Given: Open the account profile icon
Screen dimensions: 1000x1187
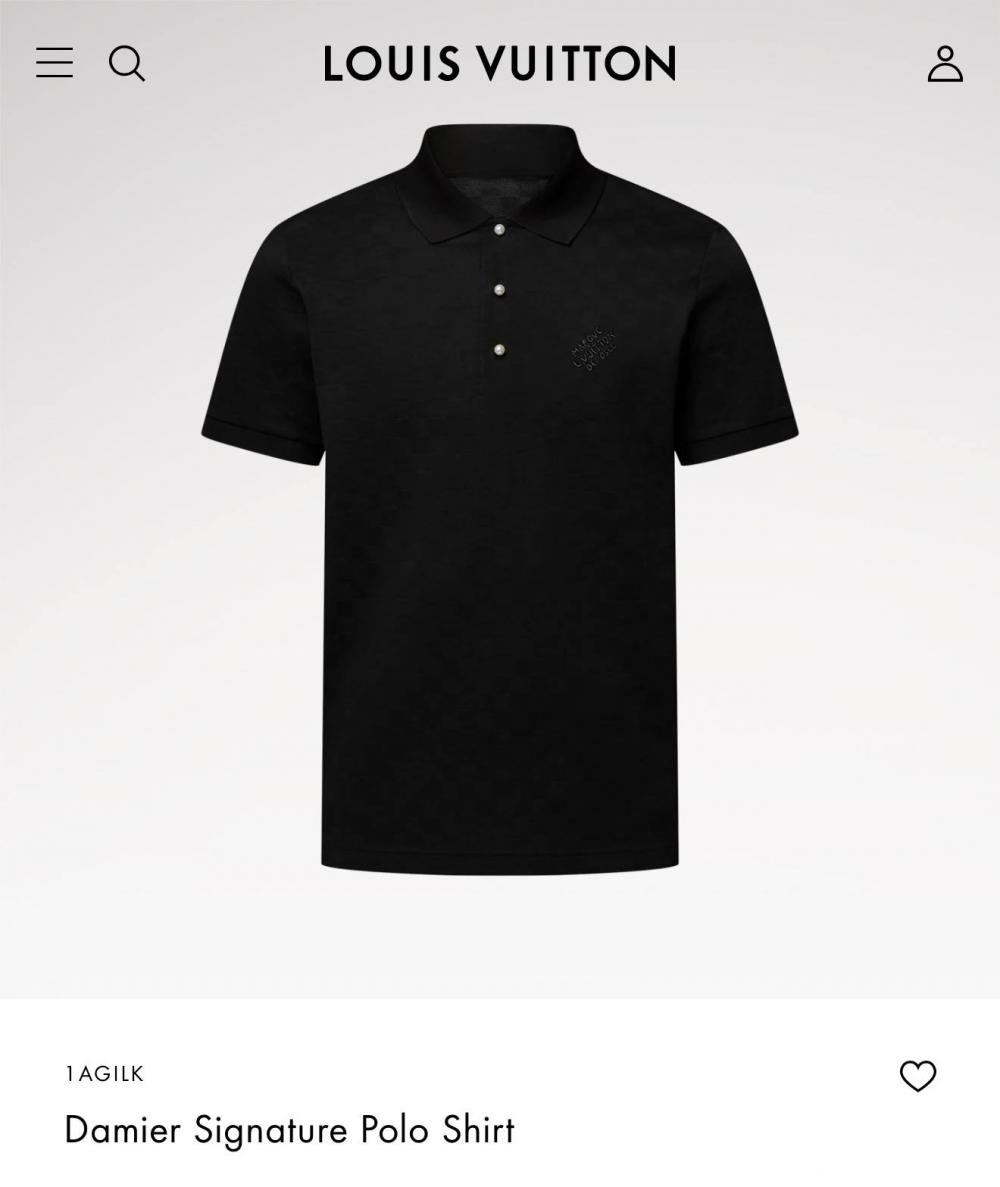Looking at the screenshot, I should click(944, 64).
